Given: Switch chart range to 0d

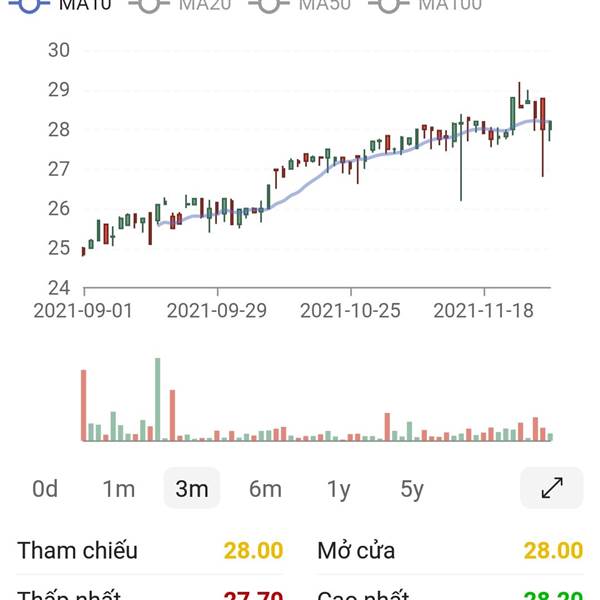Looking at the screenshot, I should (x=45, y=489).
